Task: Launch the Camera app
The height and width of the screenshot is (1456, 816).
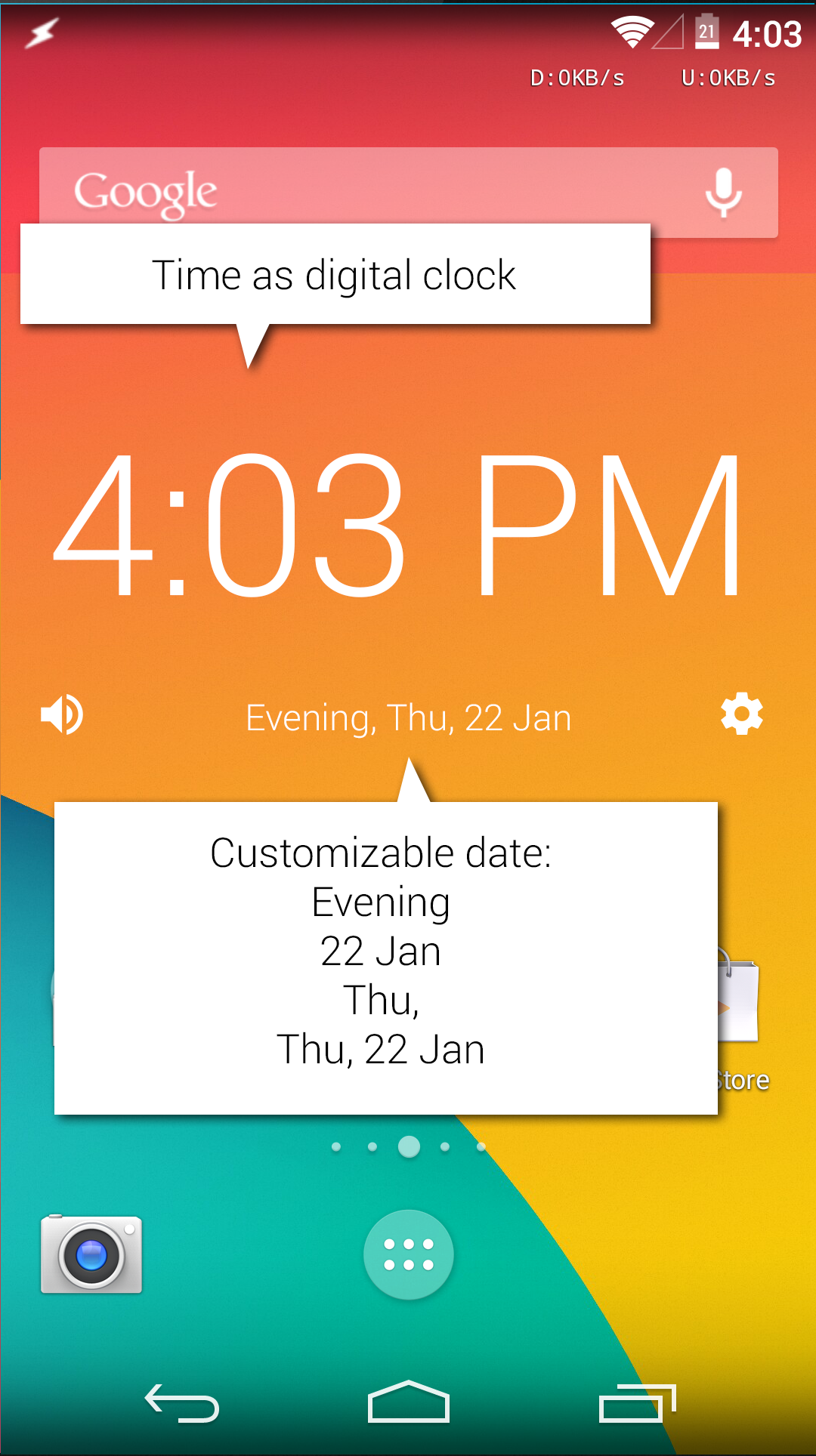Action: pyautogui.click(x=91, y=1254)
